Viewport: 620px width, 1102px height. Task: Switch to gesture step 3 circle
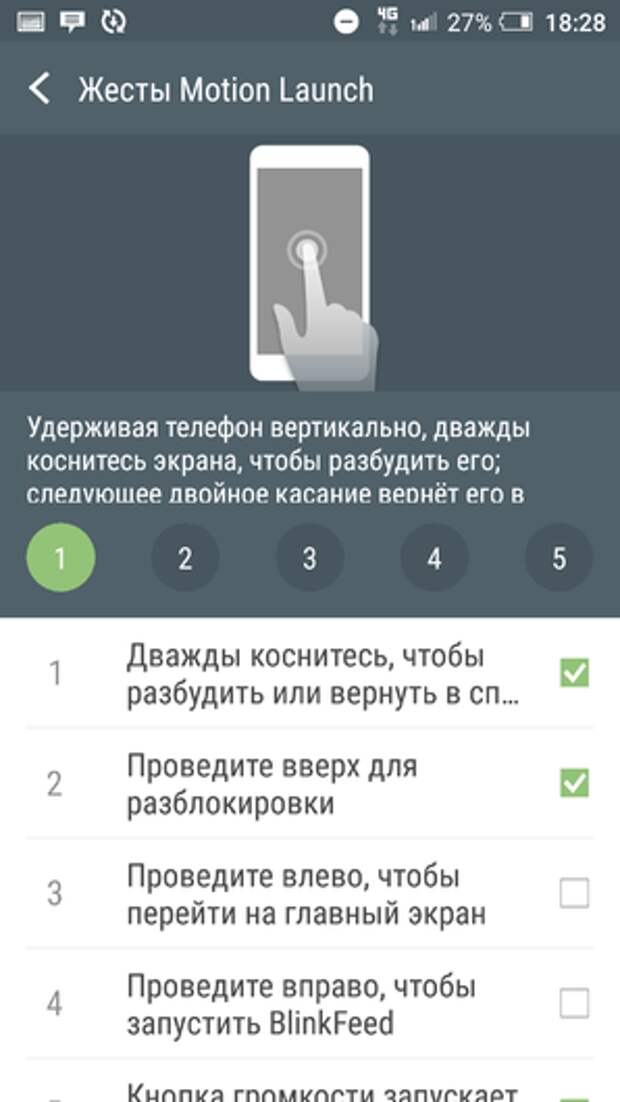(x=309, y=558)
